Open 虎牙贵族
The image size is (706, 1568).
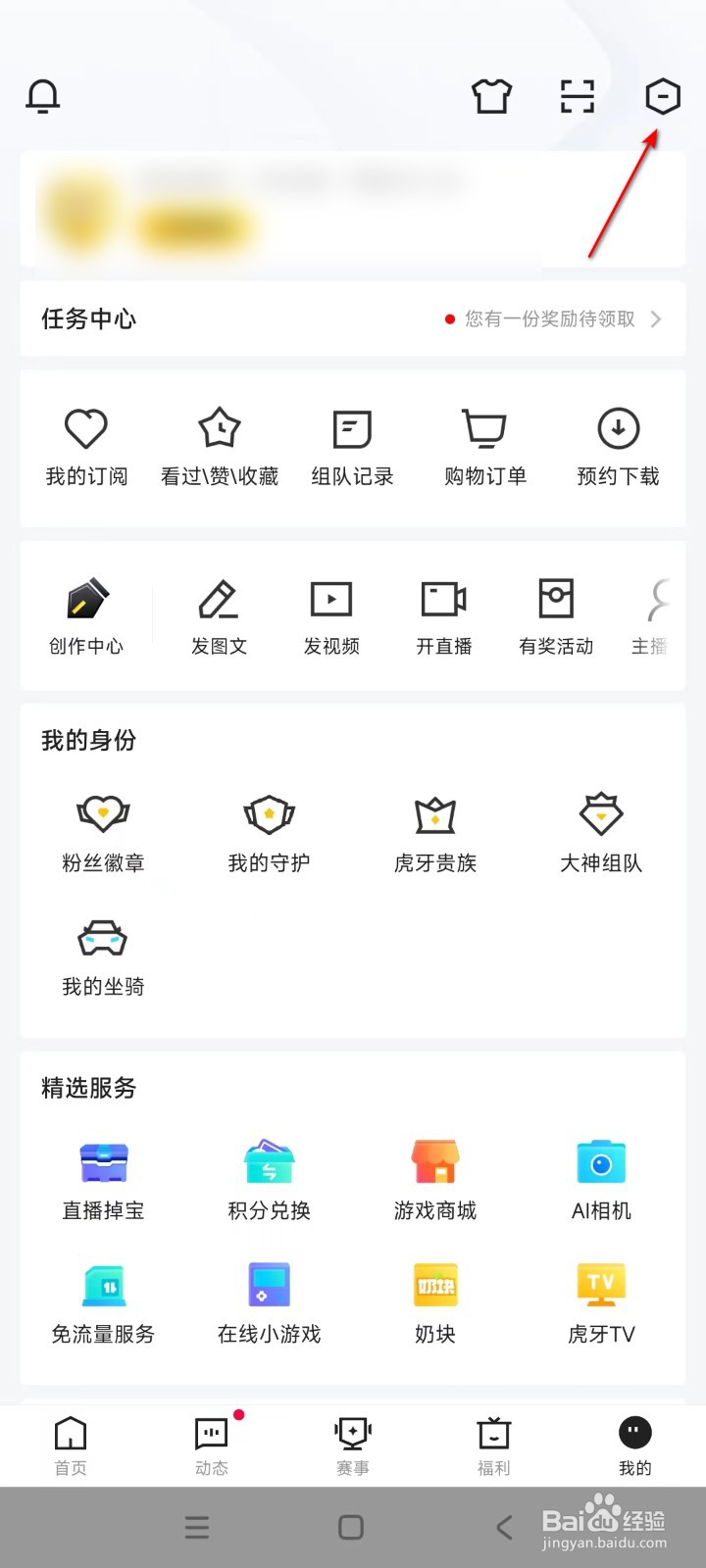435,831
